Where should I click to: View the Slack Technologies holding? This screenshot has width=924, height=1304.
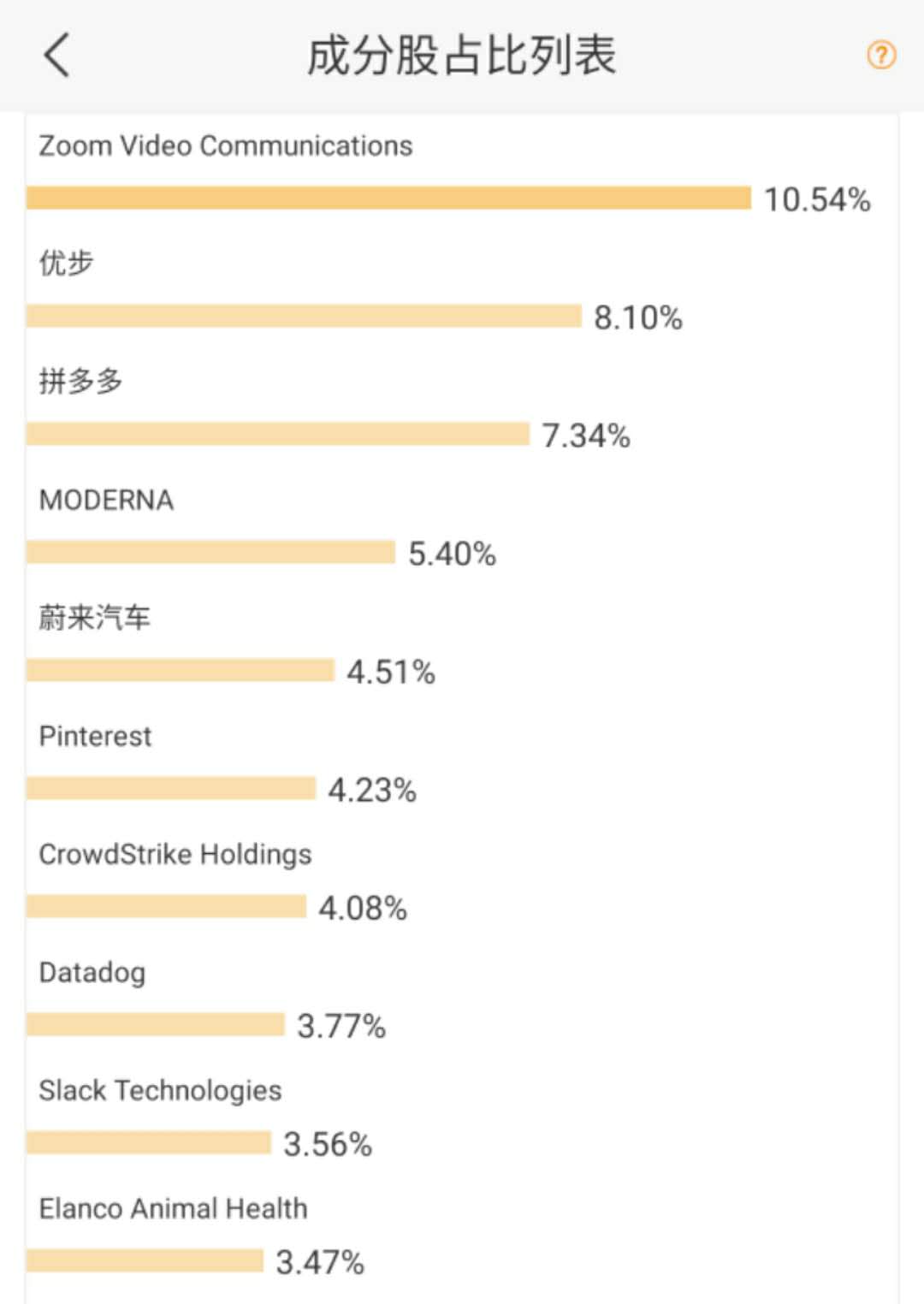pos(160,1091)
